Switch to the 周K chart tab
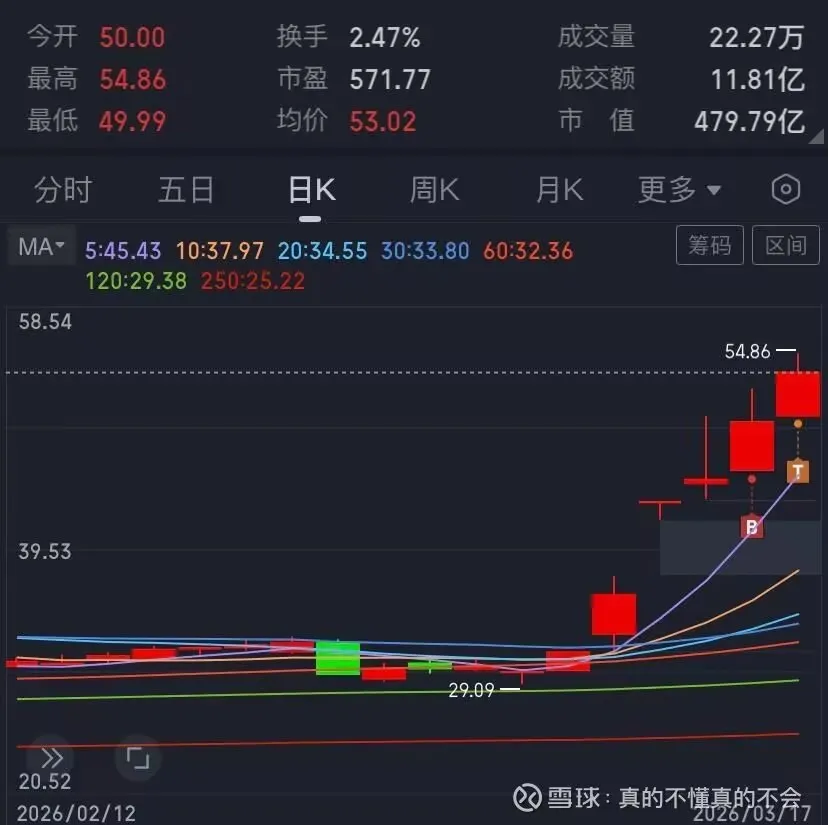This screenshot has height=825, width=828. pyautogui.click(x=434, y=189)
